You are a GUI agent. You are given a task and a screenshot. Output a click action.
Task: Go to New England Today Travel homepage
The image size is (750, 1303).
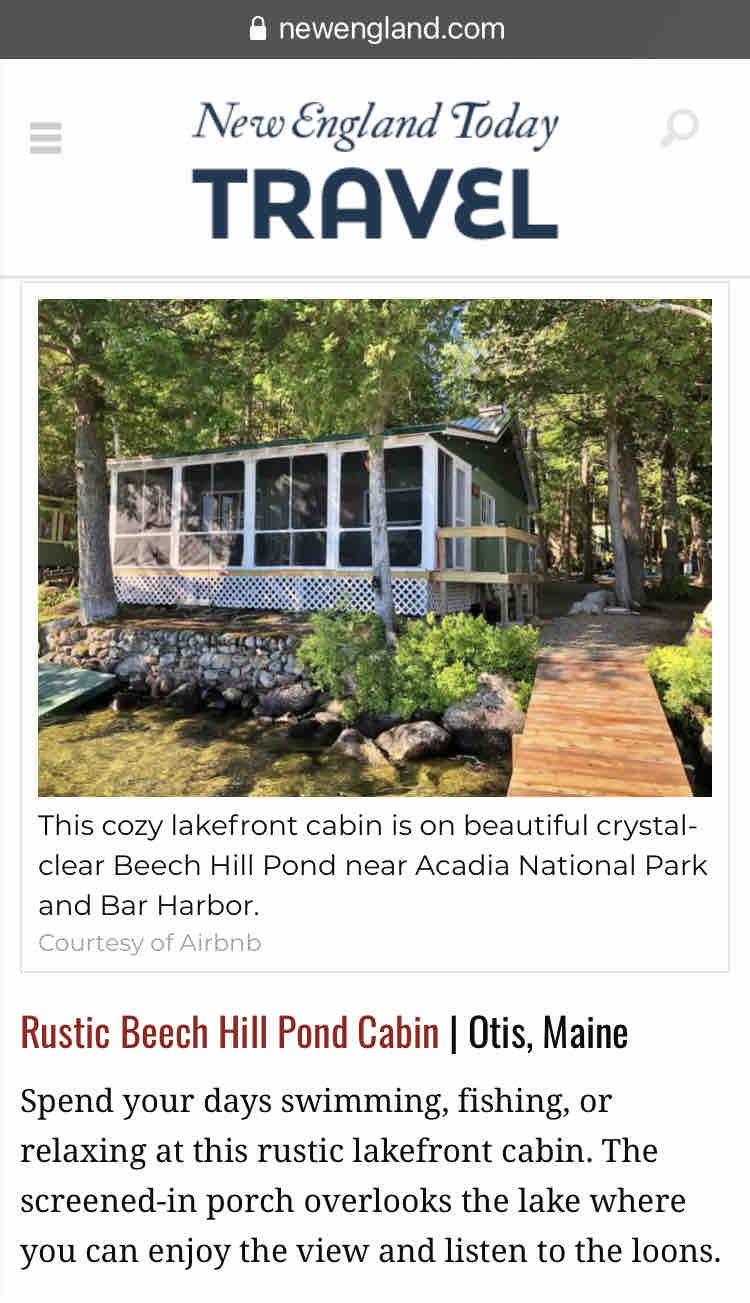[x=375, y=169]
